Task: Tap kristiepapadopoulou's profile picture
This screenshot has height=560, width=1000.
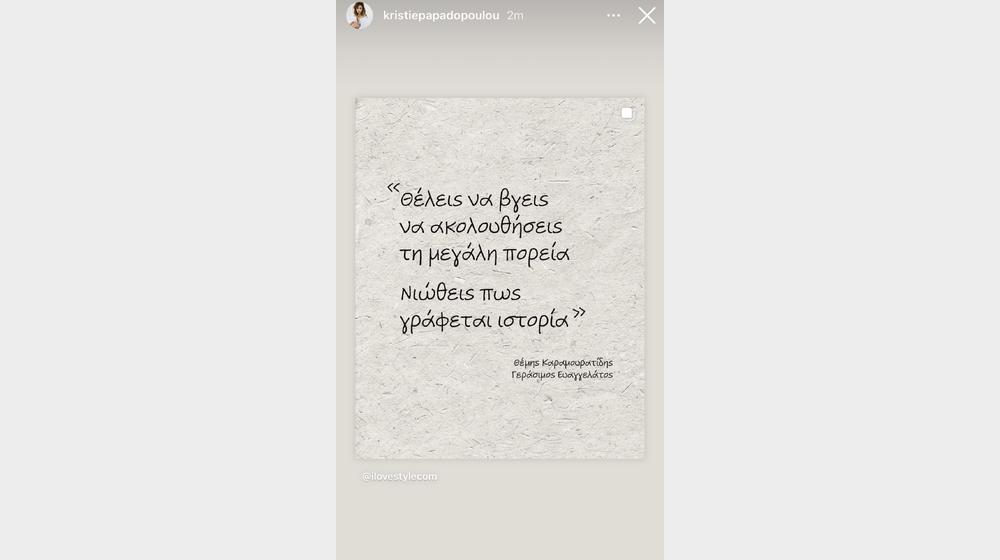Action: click(359, 16)
